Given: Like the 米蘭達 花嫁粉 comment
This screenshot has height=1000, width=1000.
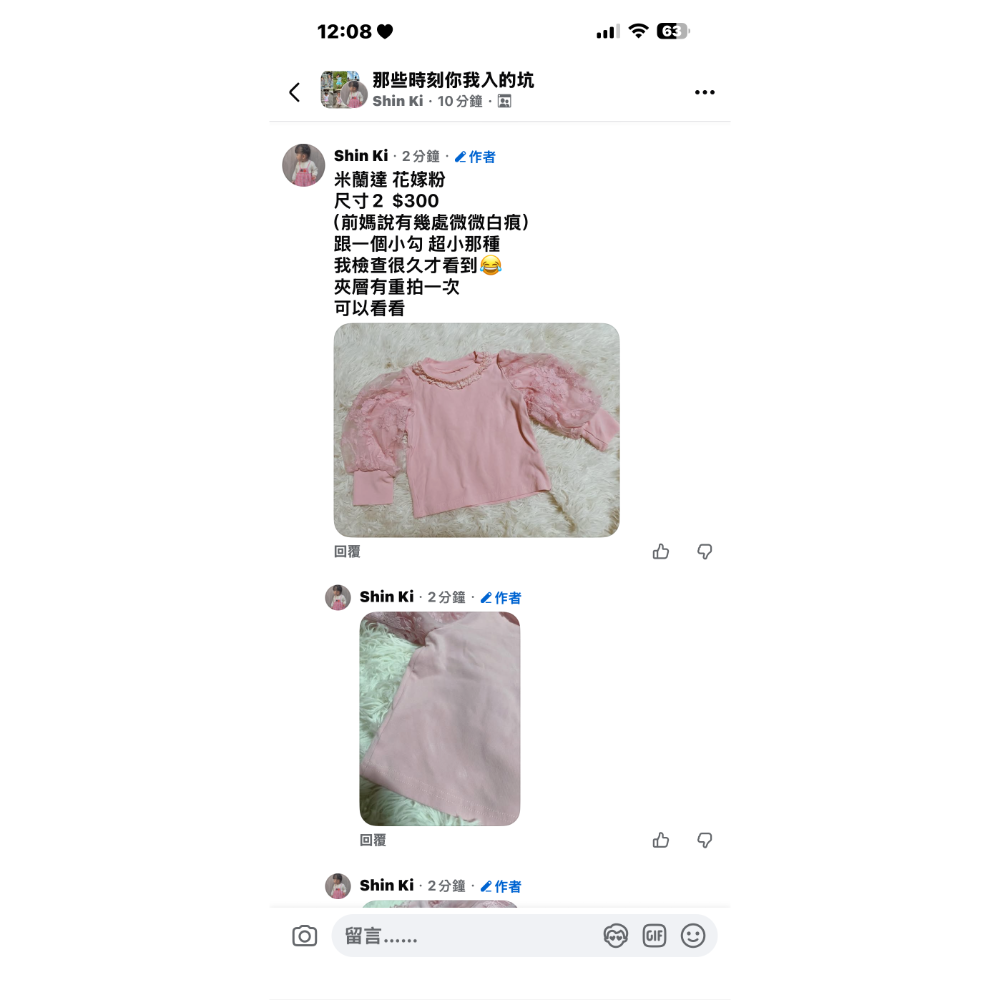Looking at the screenshot, I should pyautogui.click(x=661, y=551).
